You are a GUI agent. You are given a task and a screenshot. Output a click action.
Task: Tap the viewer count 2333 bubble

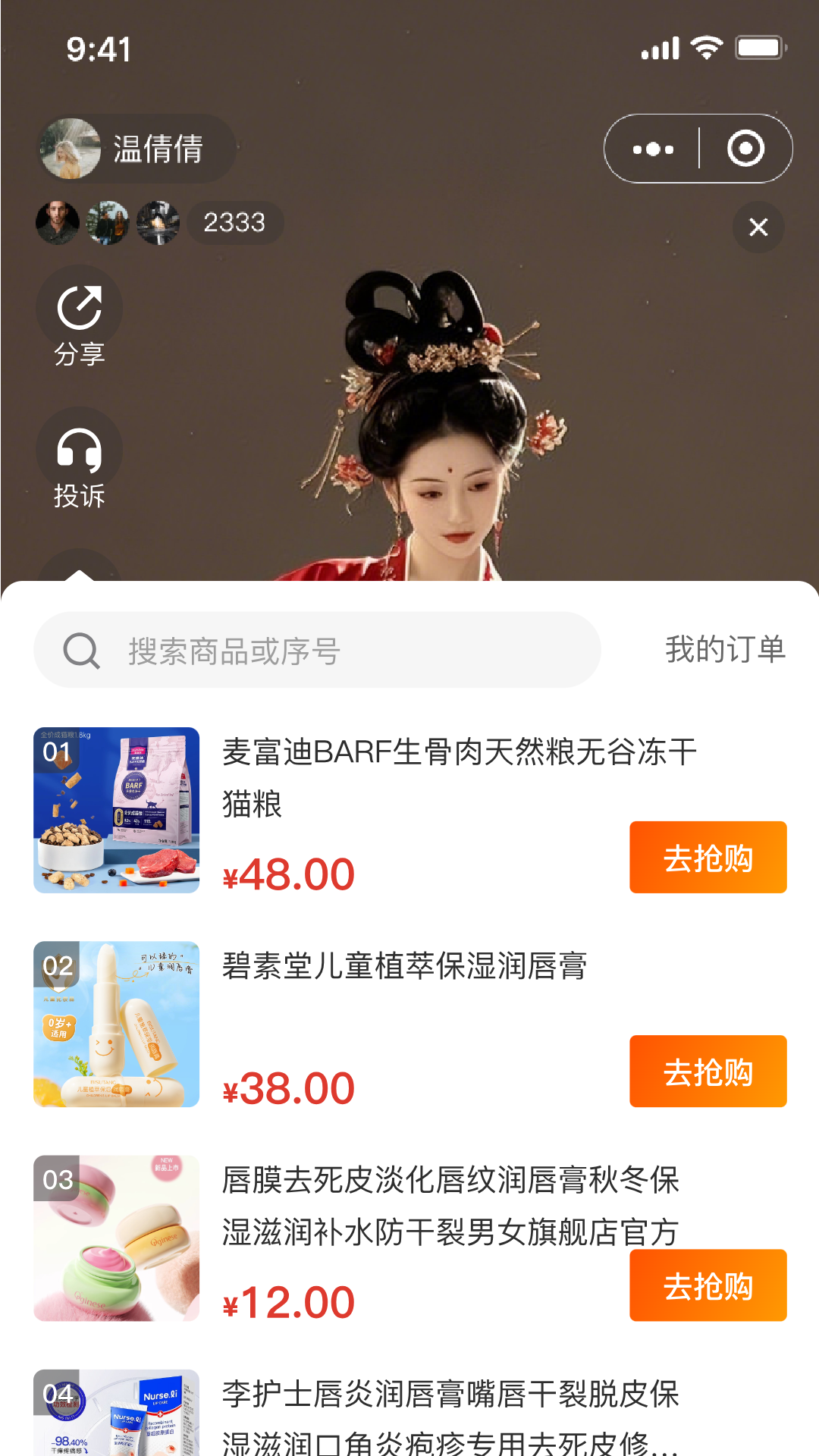click(x=234, y=223)
